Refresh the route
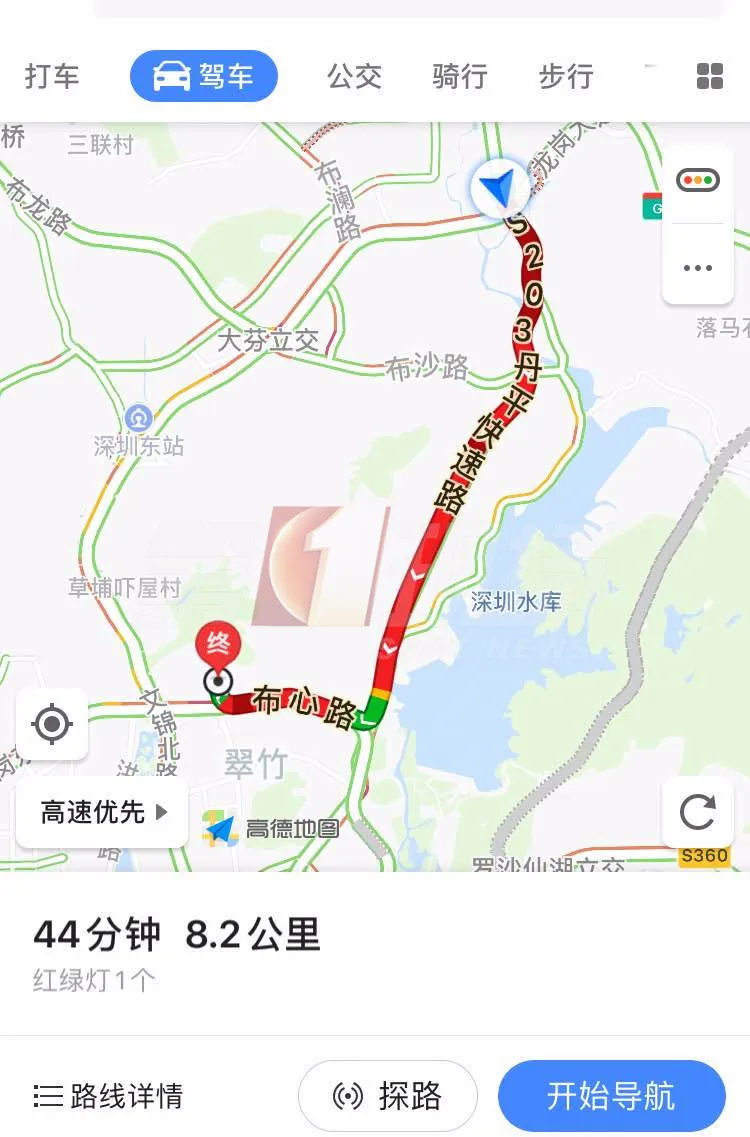This screenshot has width=750, height=1137. click(x=697, y=811)
